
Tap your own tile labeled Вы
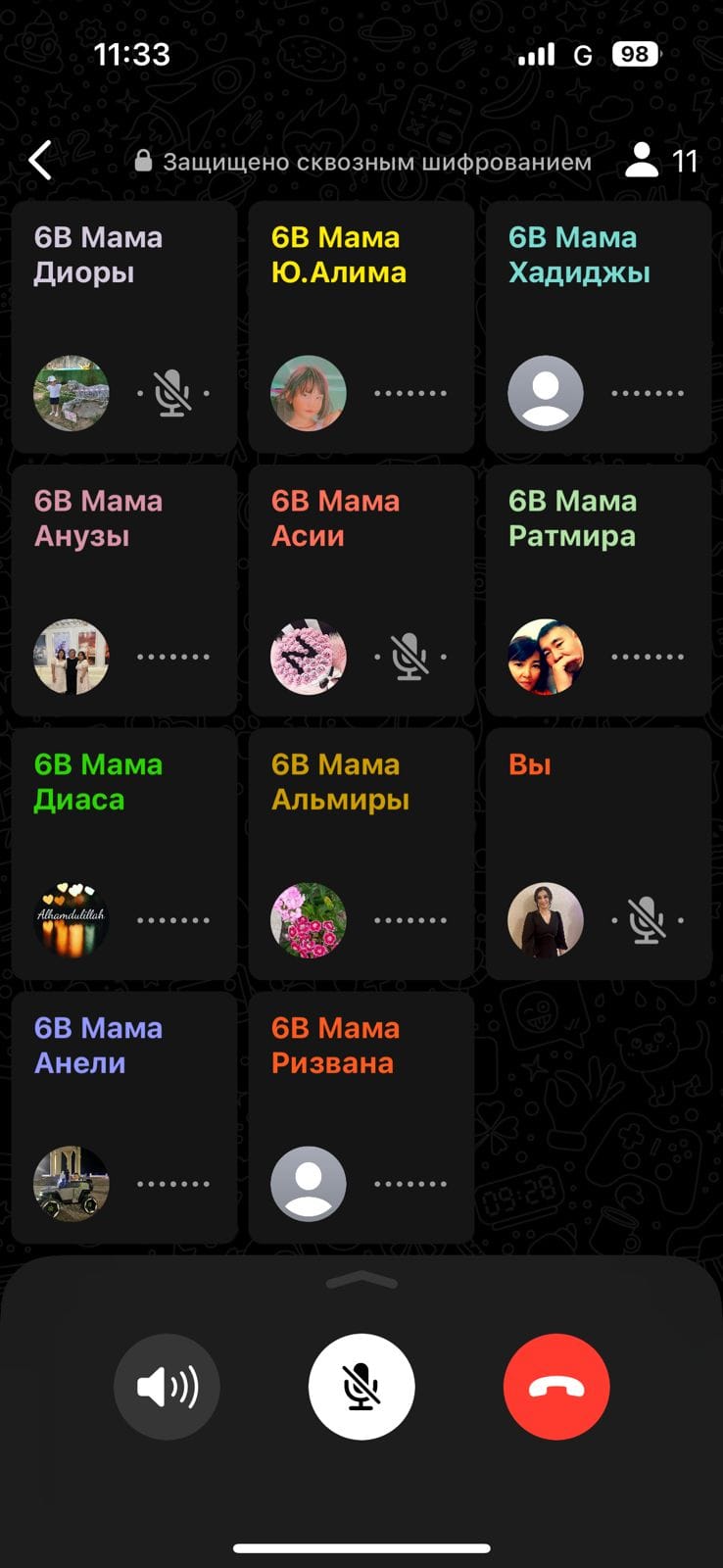tap(599, 855)
